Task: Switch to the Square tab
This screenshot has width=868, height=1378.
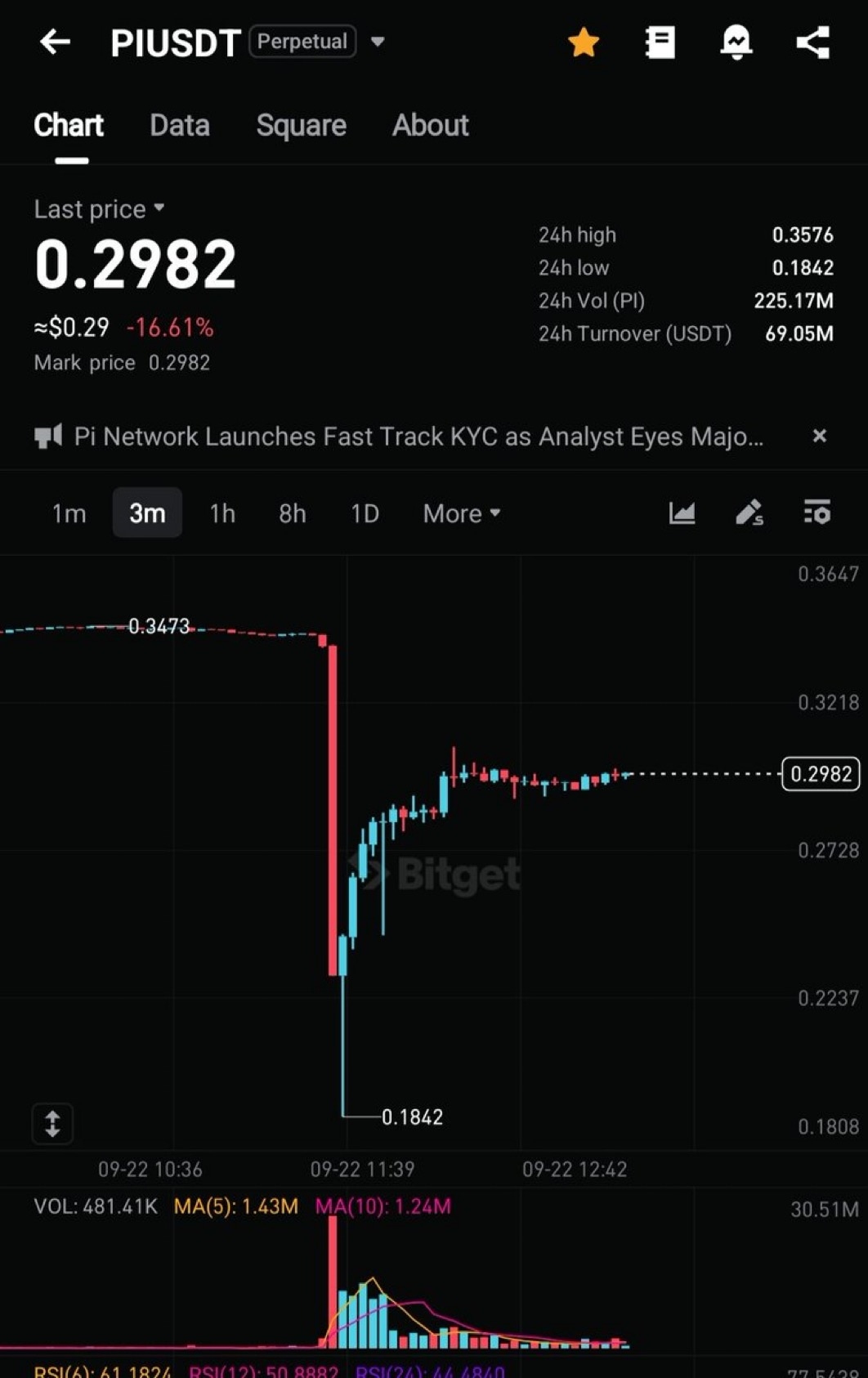Action: point(301,126)
